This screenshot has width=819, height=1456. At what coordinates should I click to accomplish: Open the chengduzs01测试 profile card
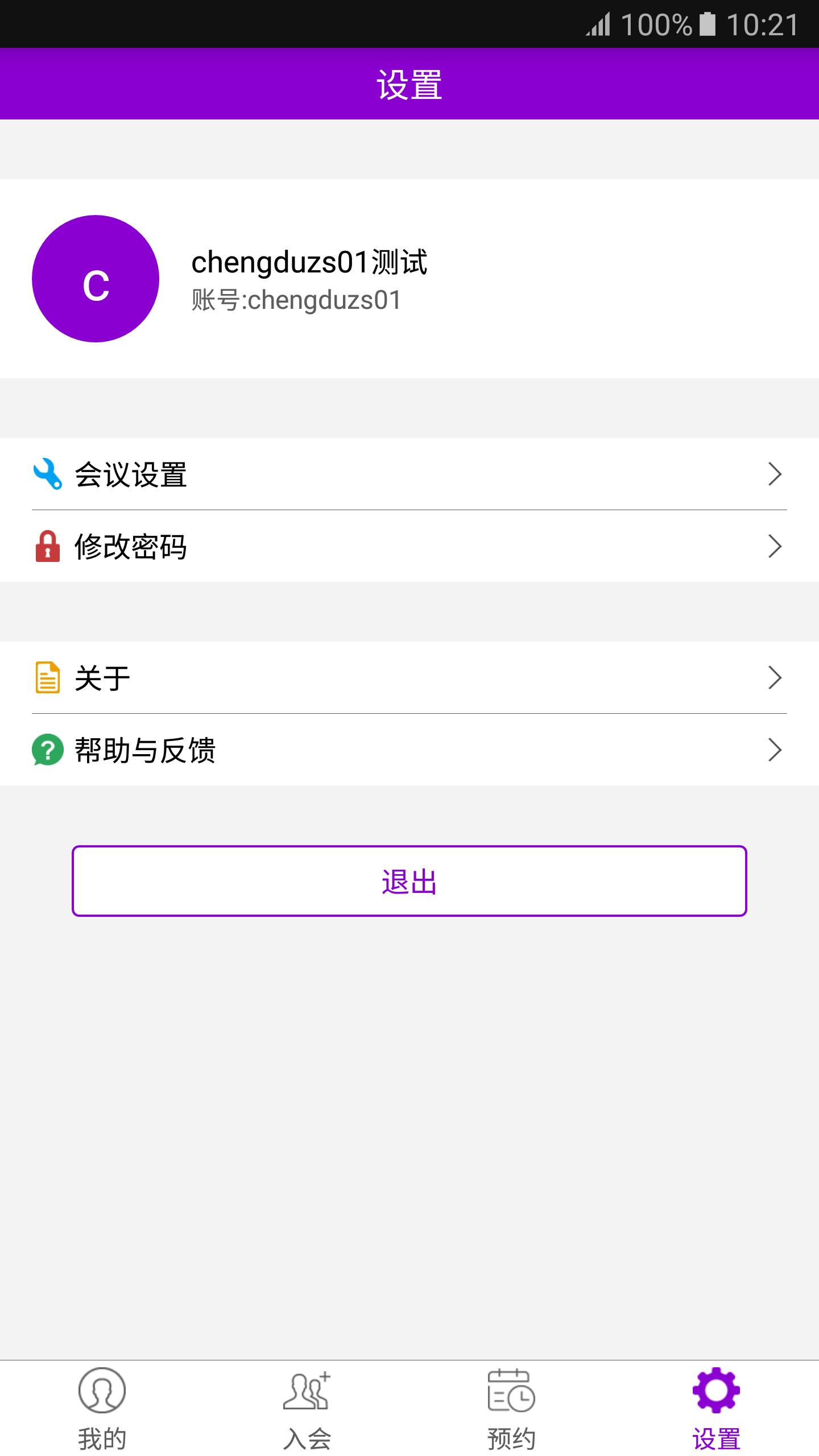[x=409, y=279]
